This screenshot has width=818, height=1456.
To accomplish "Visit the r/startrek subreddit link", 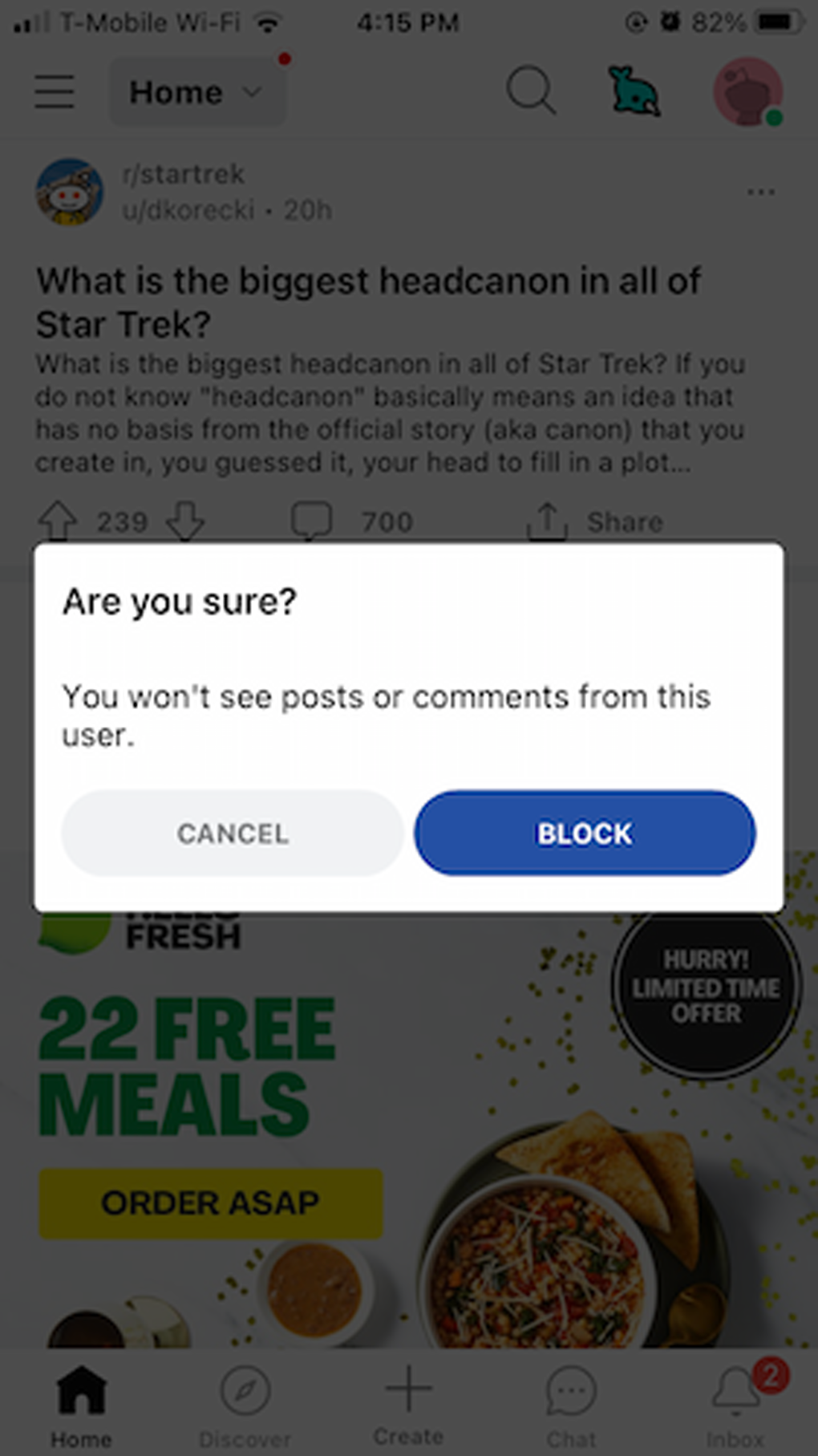I will click(x=184, y=174).
